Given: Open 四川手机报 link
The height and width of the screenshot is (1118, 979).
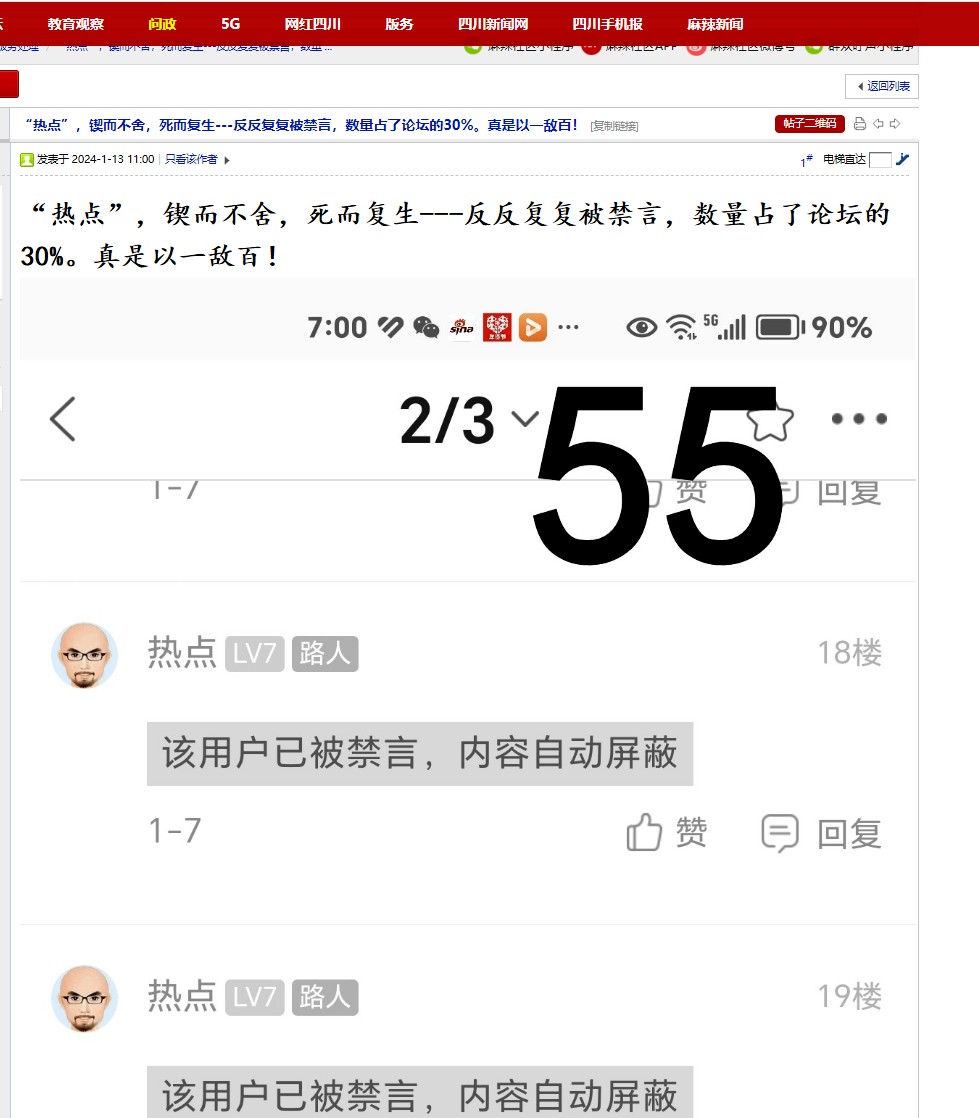Looking at the screenshot, I should point(607,24).
